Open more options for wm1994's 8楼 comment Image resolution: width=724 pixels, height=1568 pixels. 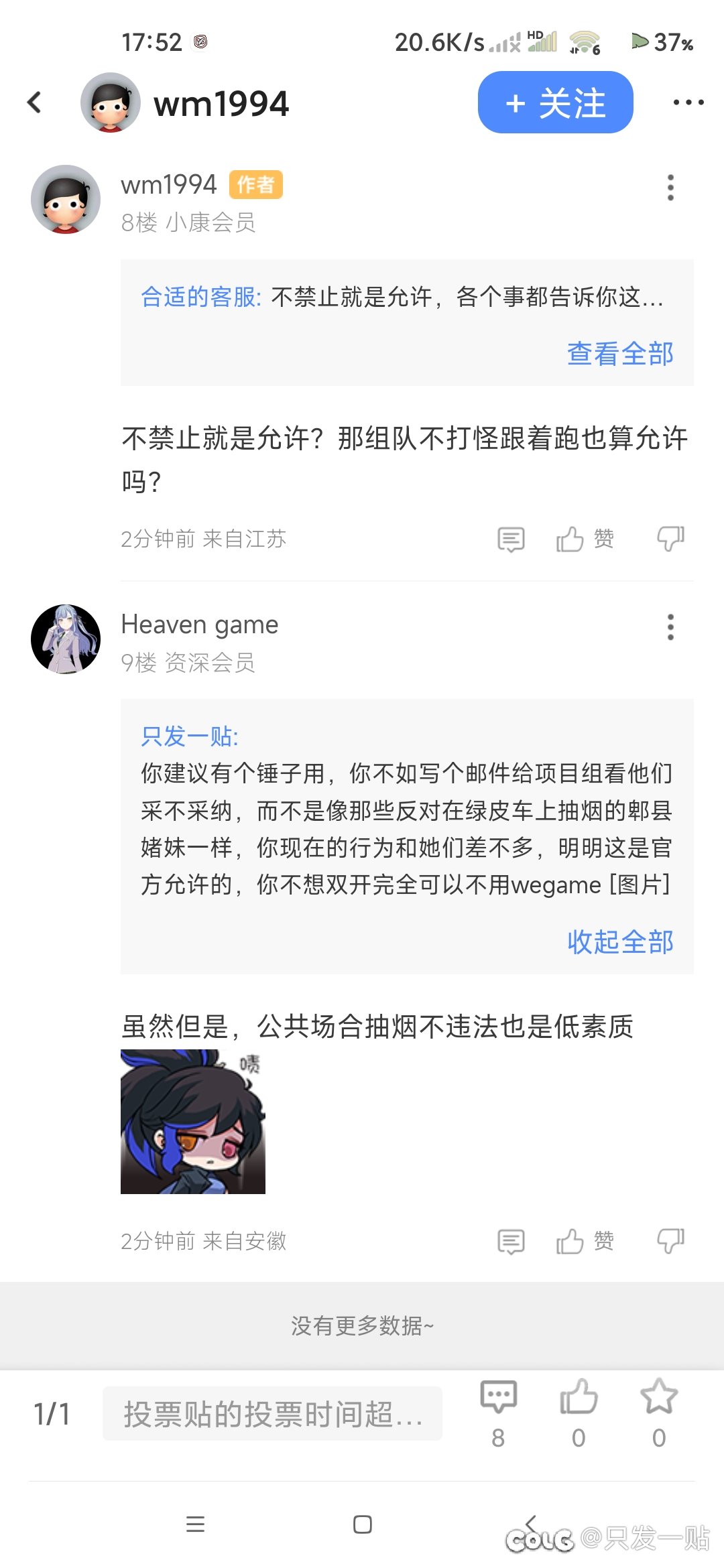click(x=670, y=188)
